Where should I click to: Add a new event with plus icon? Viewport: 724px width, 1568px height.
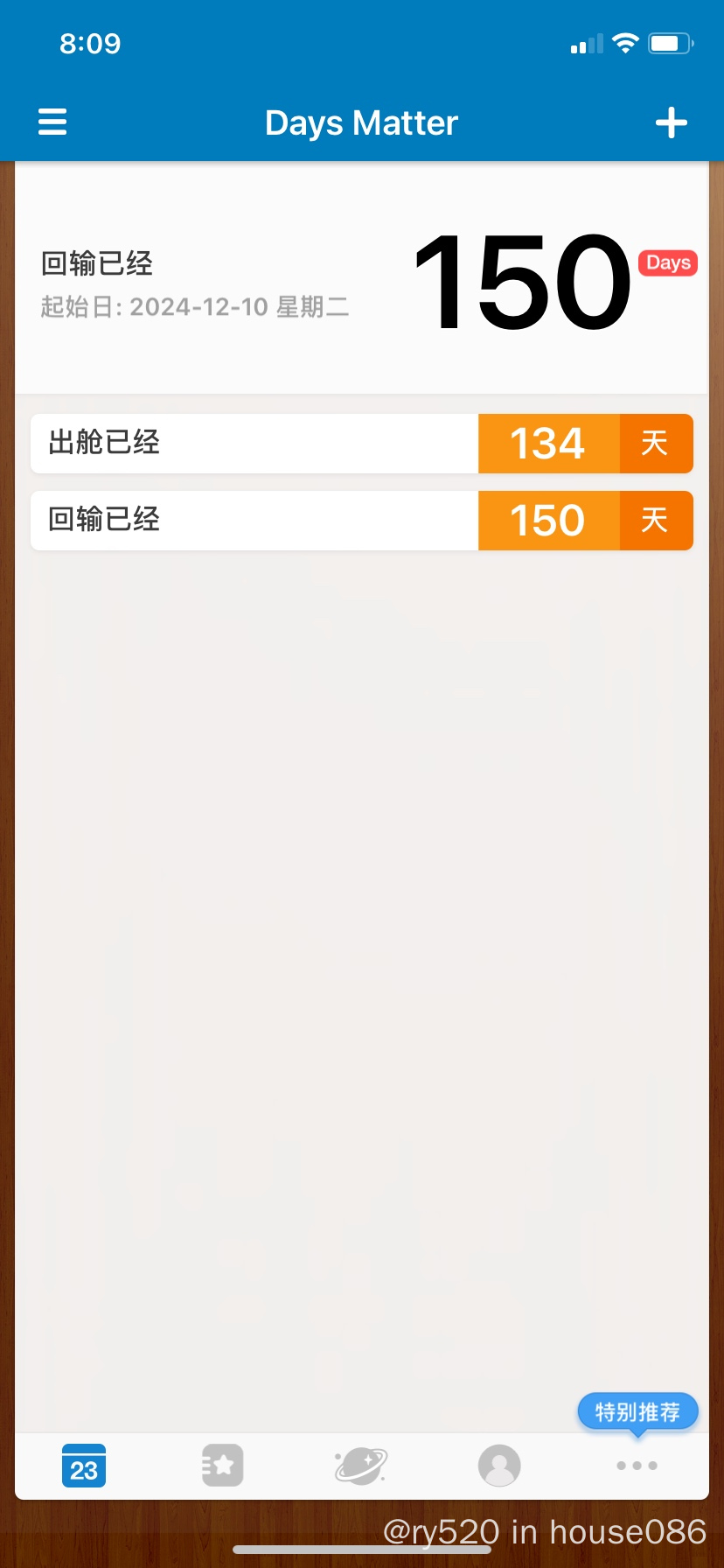click(x=672, y=122)
